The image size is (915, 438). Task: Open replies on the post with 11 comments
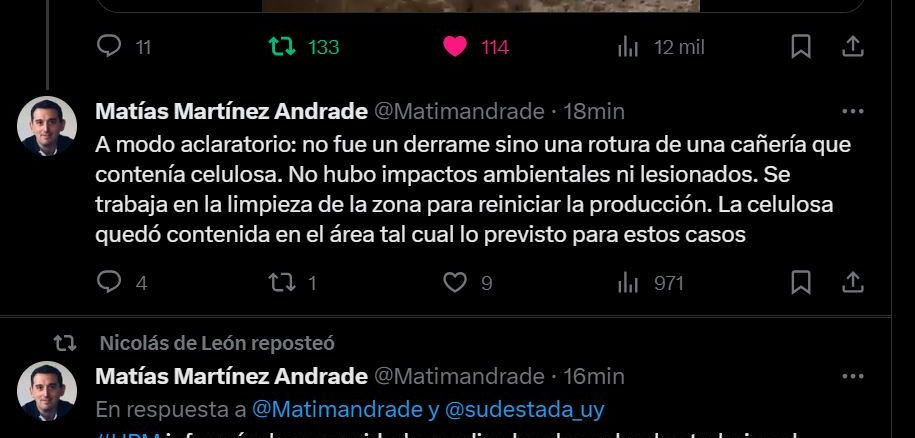click(x=110, y=47)
